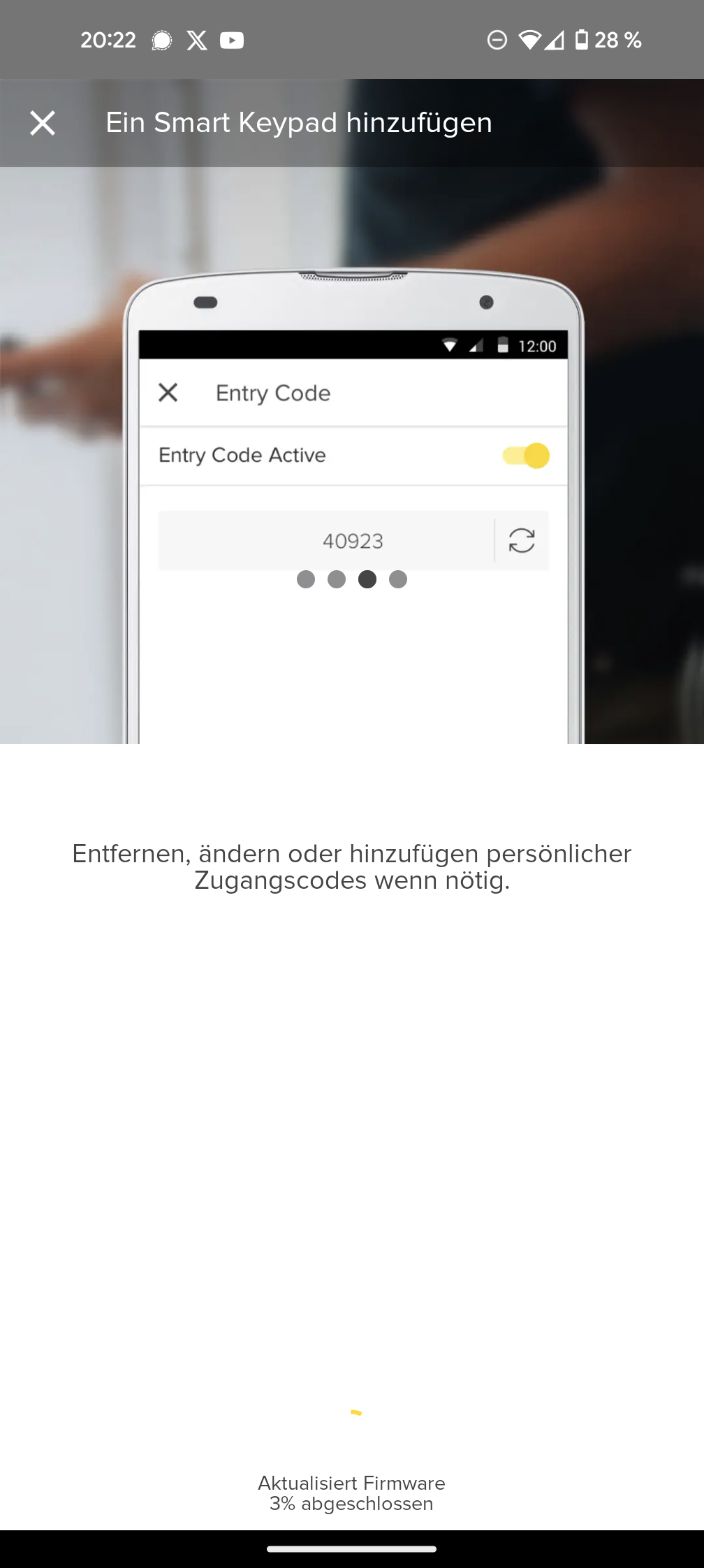The width and height of the screenshot is (704, 1568).
Task: Close the Smart Keypad setup screen
Action: (x=43, y=123)
